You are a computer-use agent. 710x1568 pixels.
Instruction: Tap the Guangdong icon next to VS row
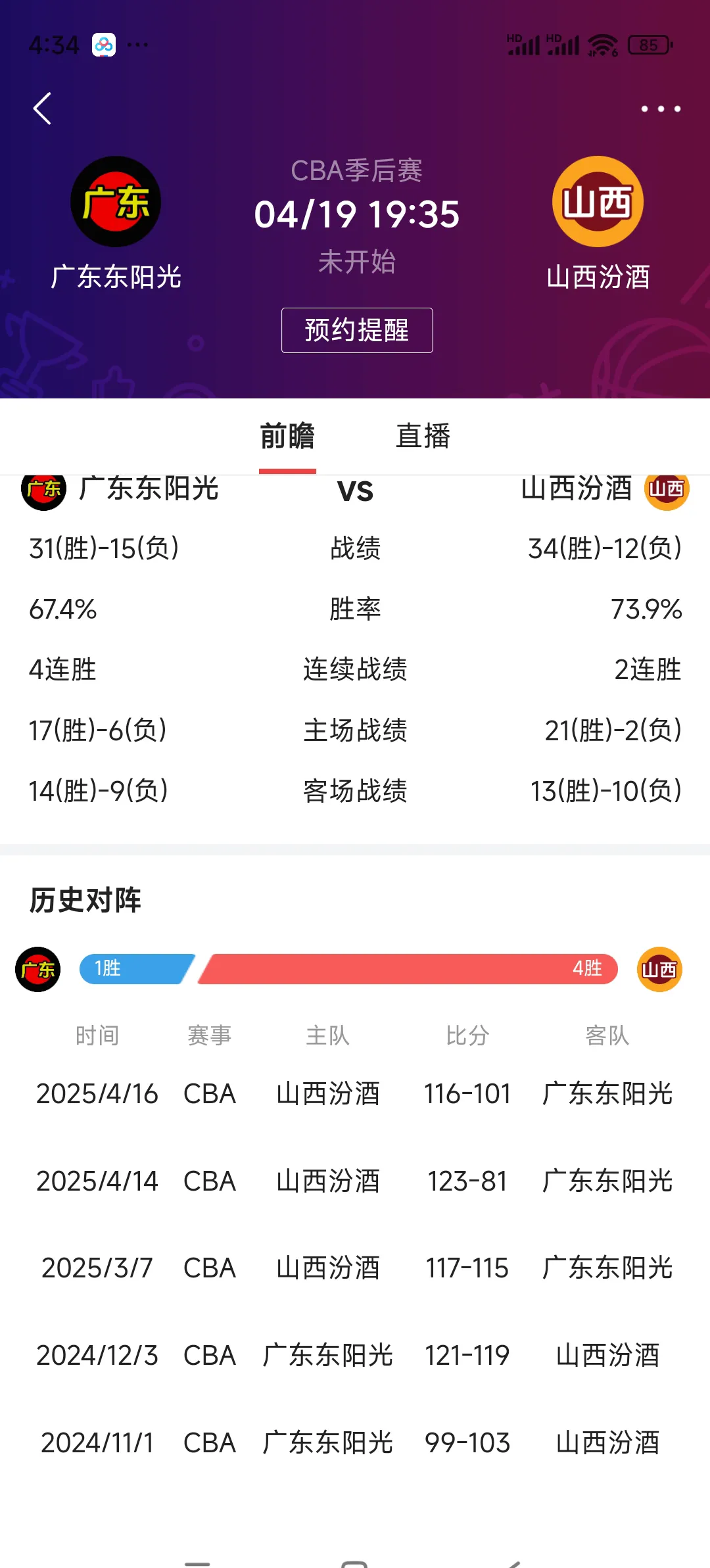click(43, 489)
